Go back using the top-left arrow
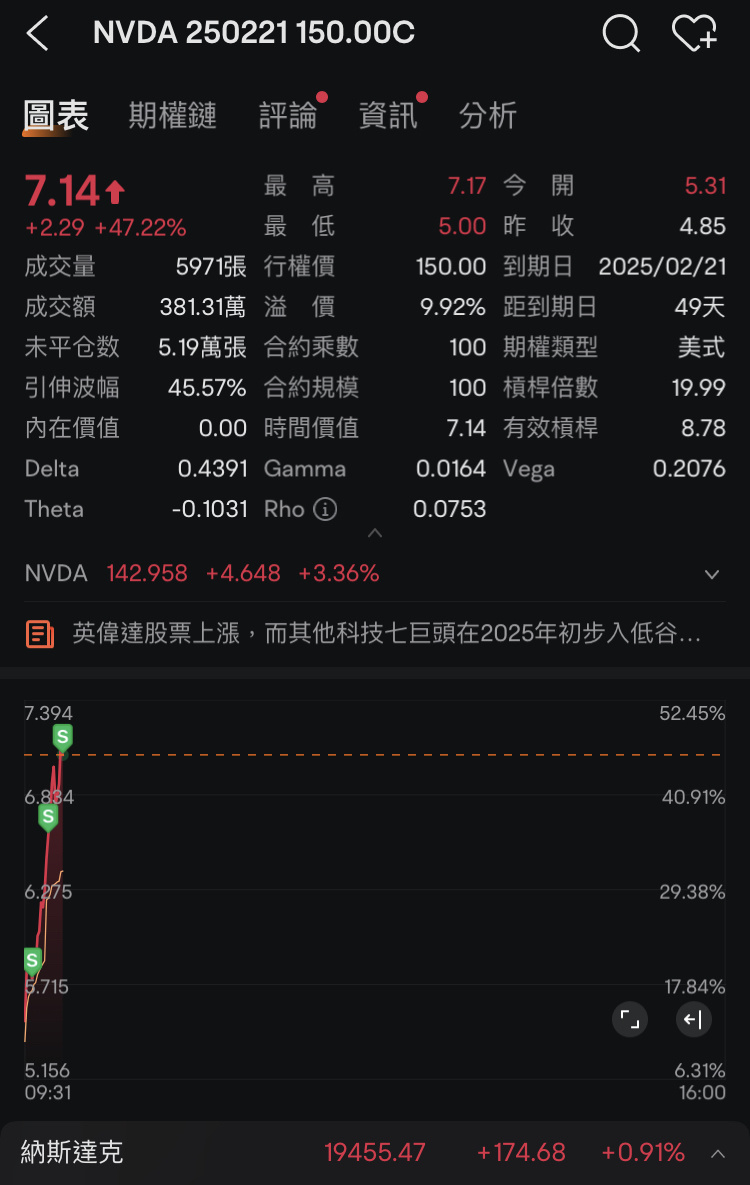This screenshot has height=1185, width=750. (x=38, y=34)
